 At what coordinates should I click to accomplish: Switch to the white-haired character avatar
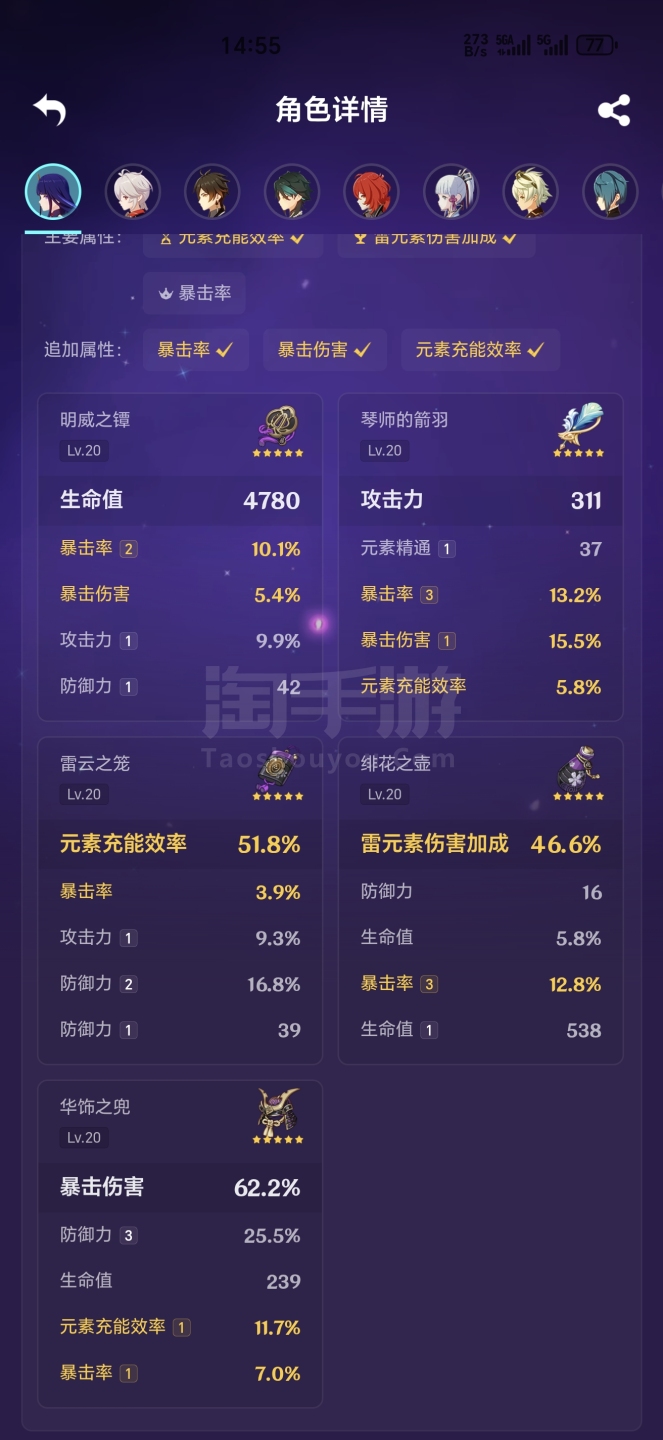[x=132, y=192]
